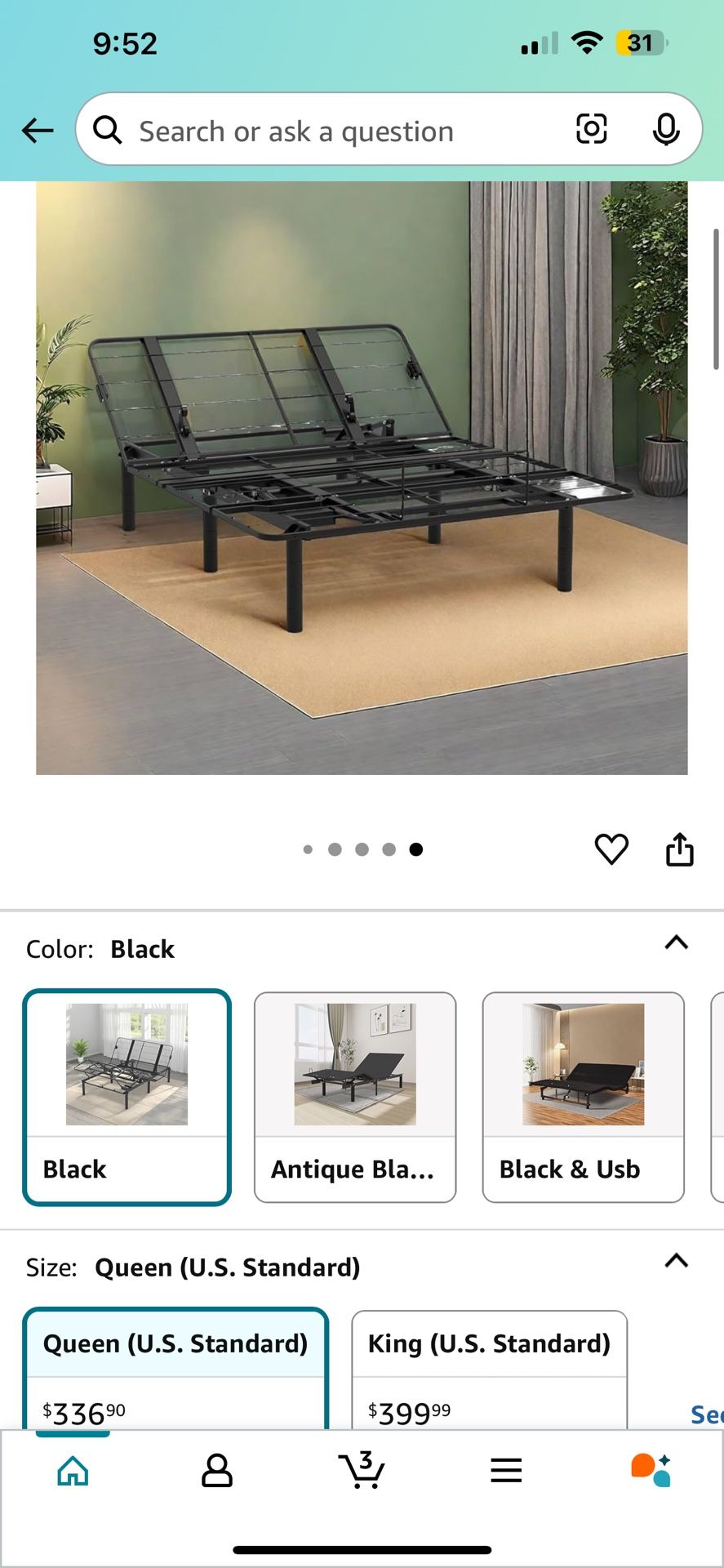This screenshot has height=1568, width=724.
Task: Open Amazon Home from the bottom navigation
Action: click(x=72, y=1468)
